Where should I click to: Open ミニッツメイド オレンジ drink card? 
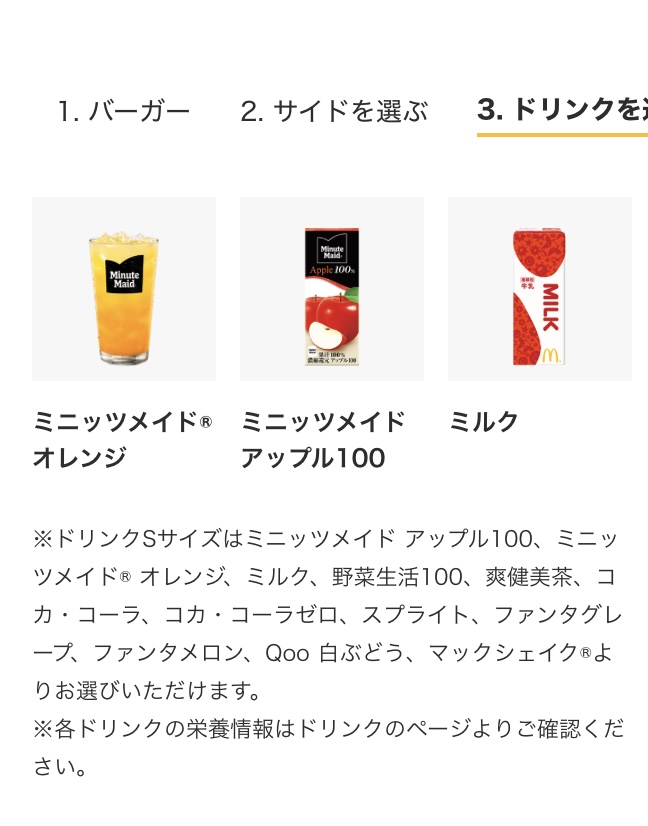point(124,289)
